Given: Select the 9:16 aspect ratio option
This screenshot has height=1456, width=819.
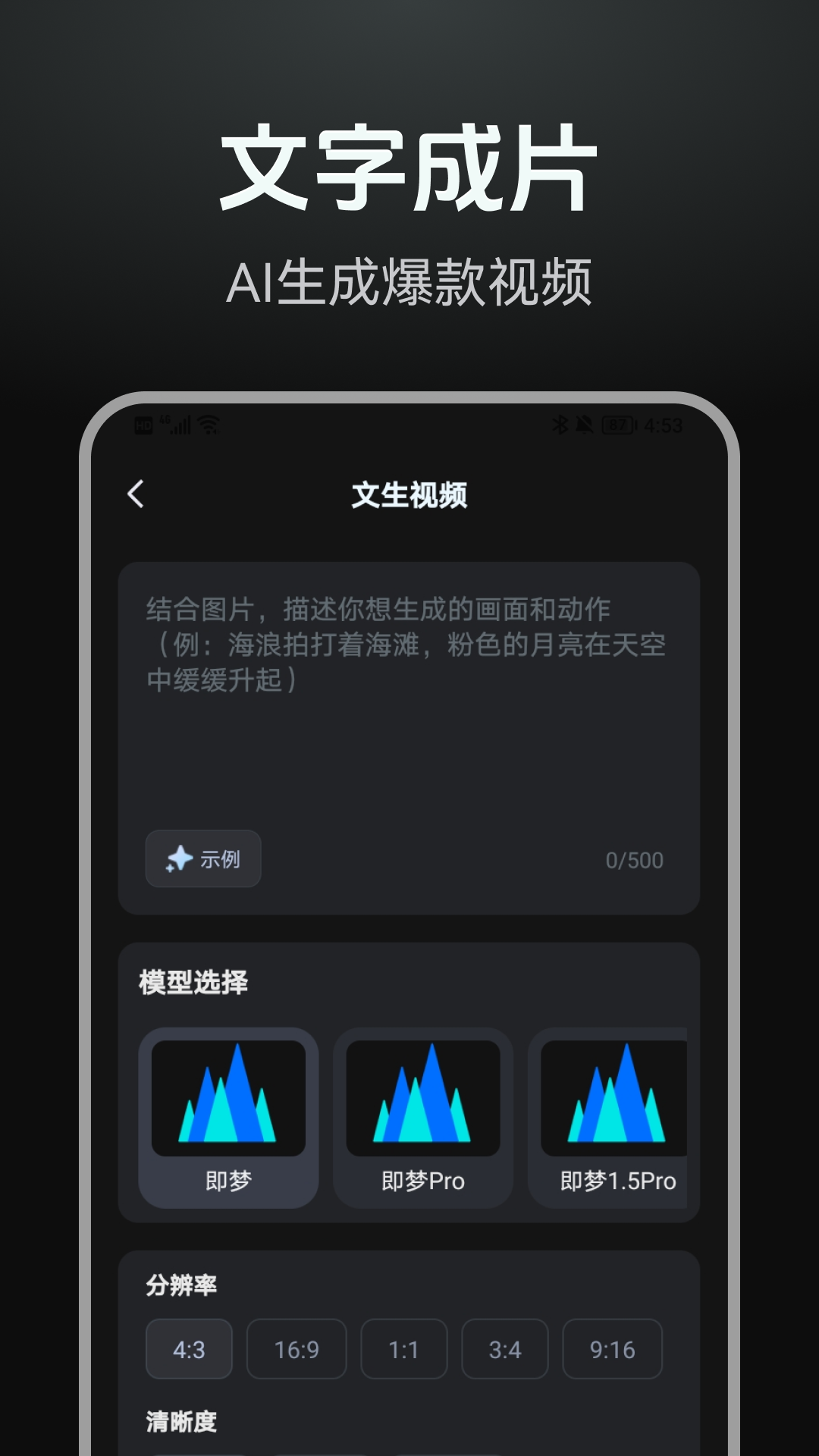Looking at the screenshot, I should click(613, 1349).
